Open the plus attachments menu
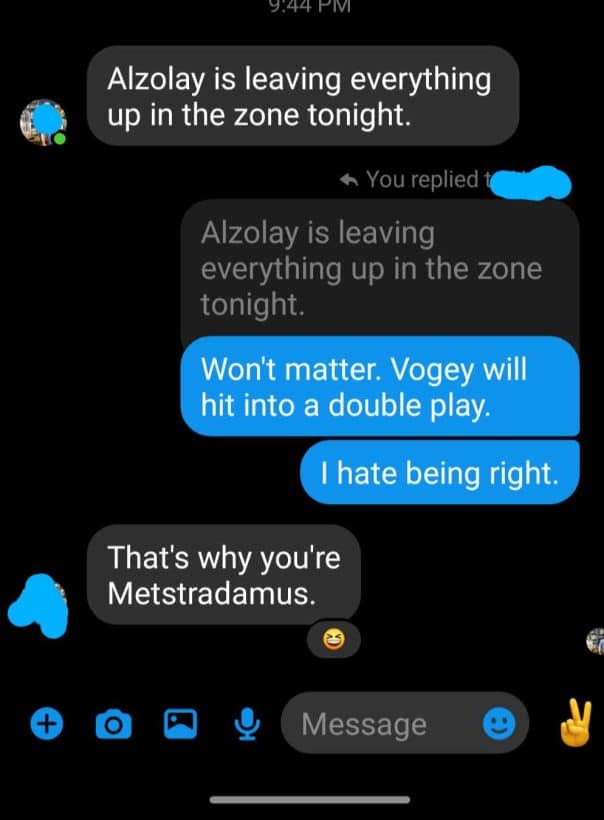 pyautogui.click(x=45, y=722)
